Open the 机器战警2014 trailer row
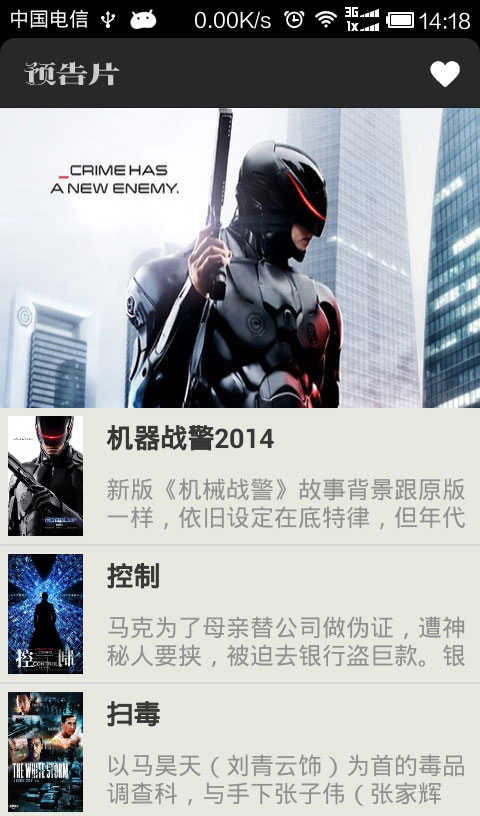The width and height of the screenshot is (480, 816). click(240, 476)
